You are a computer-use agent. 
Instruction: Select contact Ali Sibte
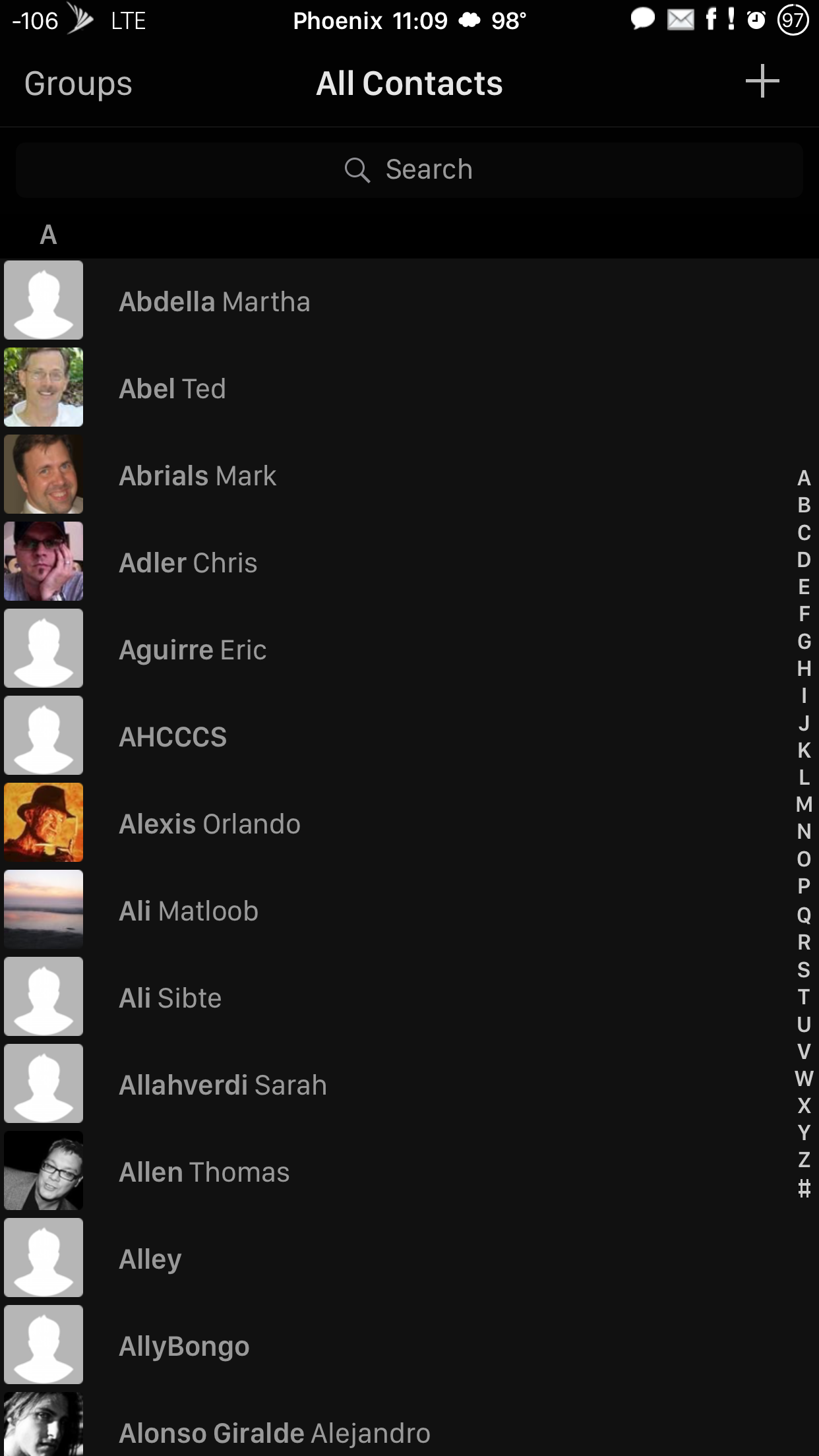click(409, 998)
